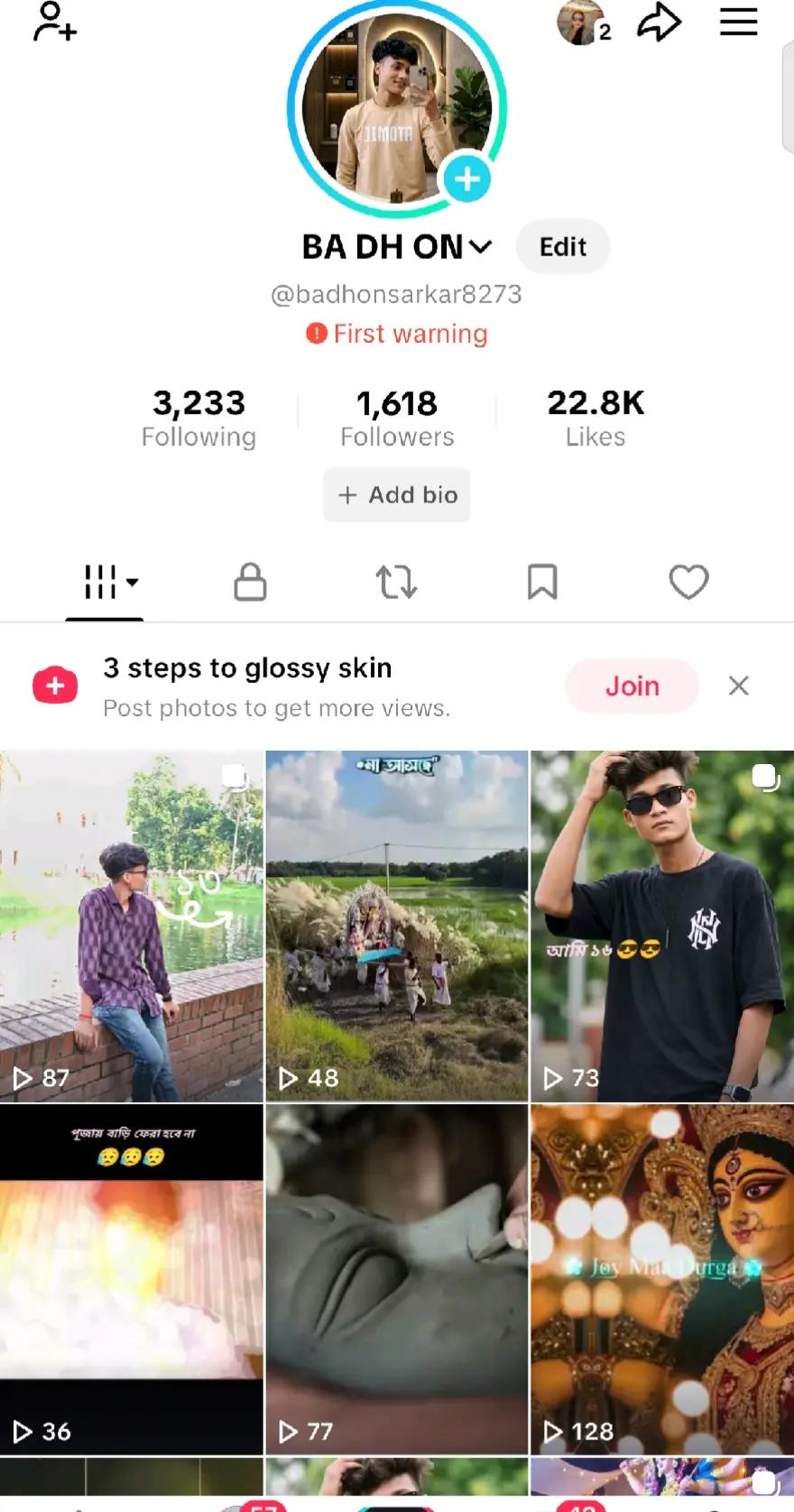Open the hamburger menu
Image resolution: width=794 pixels, height=1512 pixels.
click(x=738, y=22)
